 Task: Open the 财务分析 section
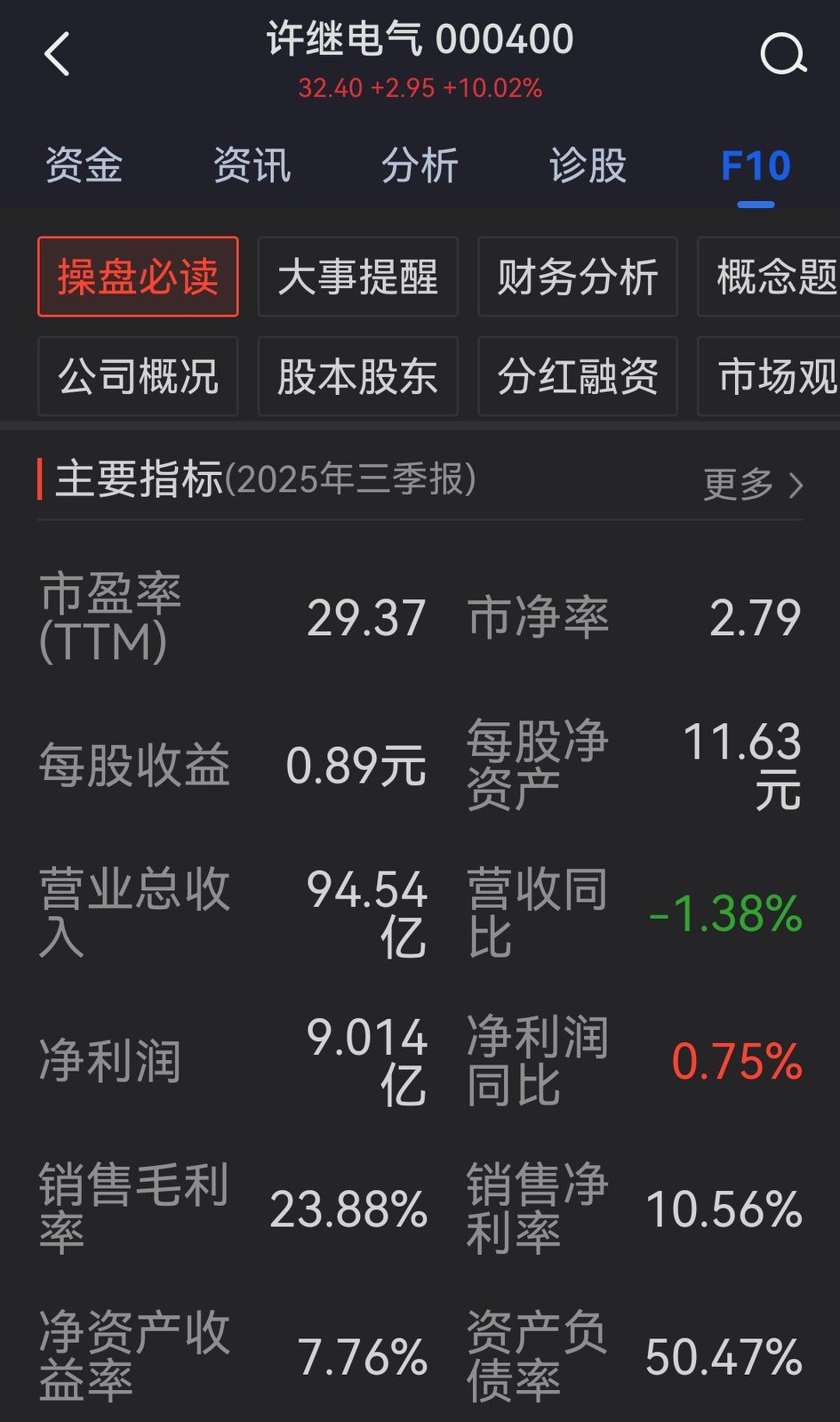[x=576, y=277]
